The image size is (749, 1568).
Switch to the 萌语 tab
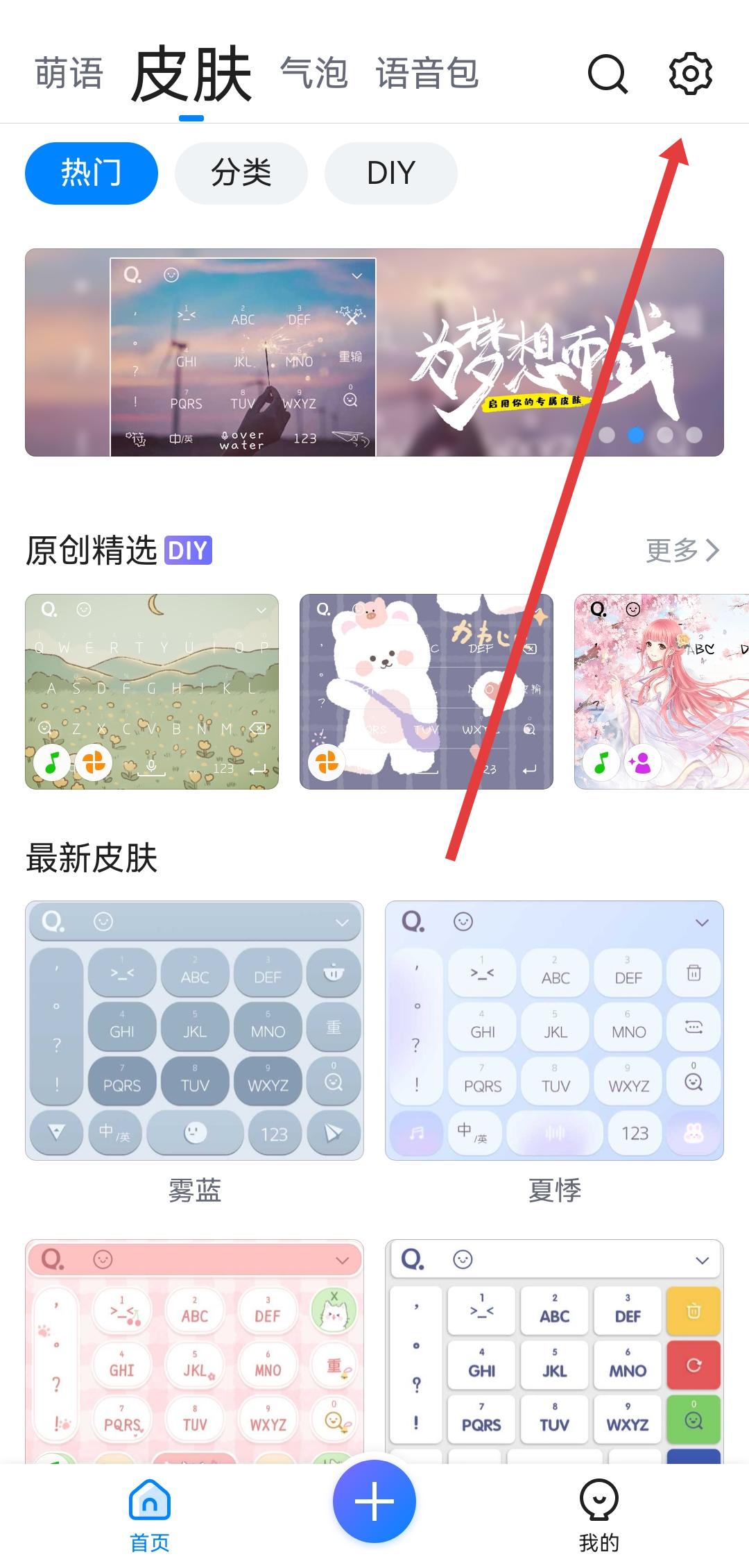point(69,74)
